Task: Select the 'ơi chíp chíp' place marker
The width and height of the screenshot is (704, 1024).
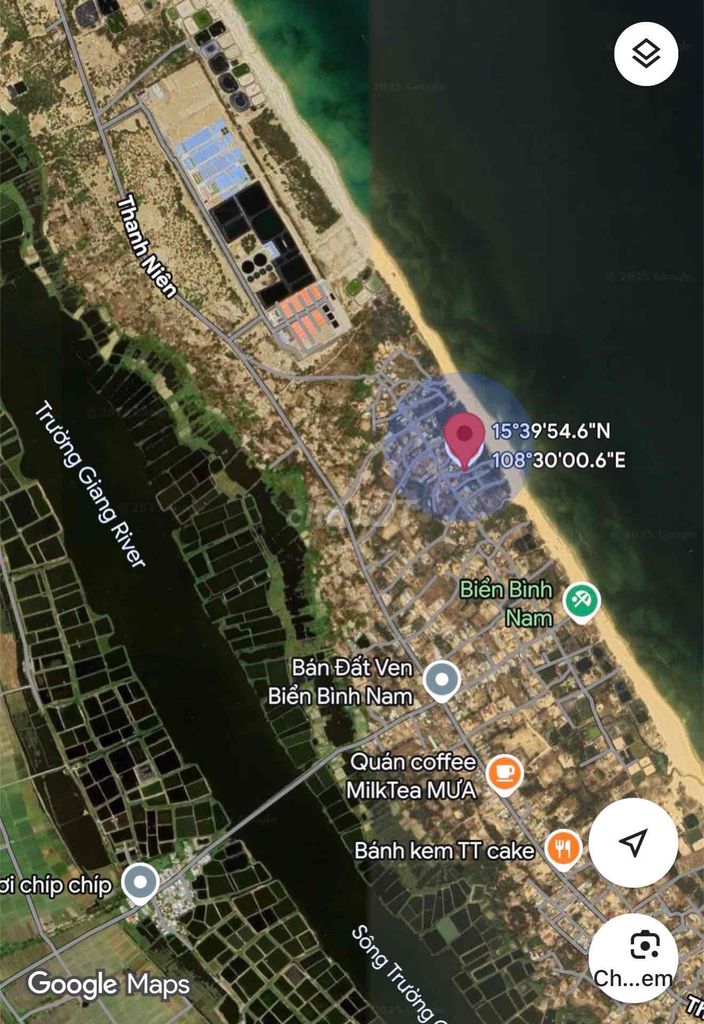Action: [x=140, y=884]
